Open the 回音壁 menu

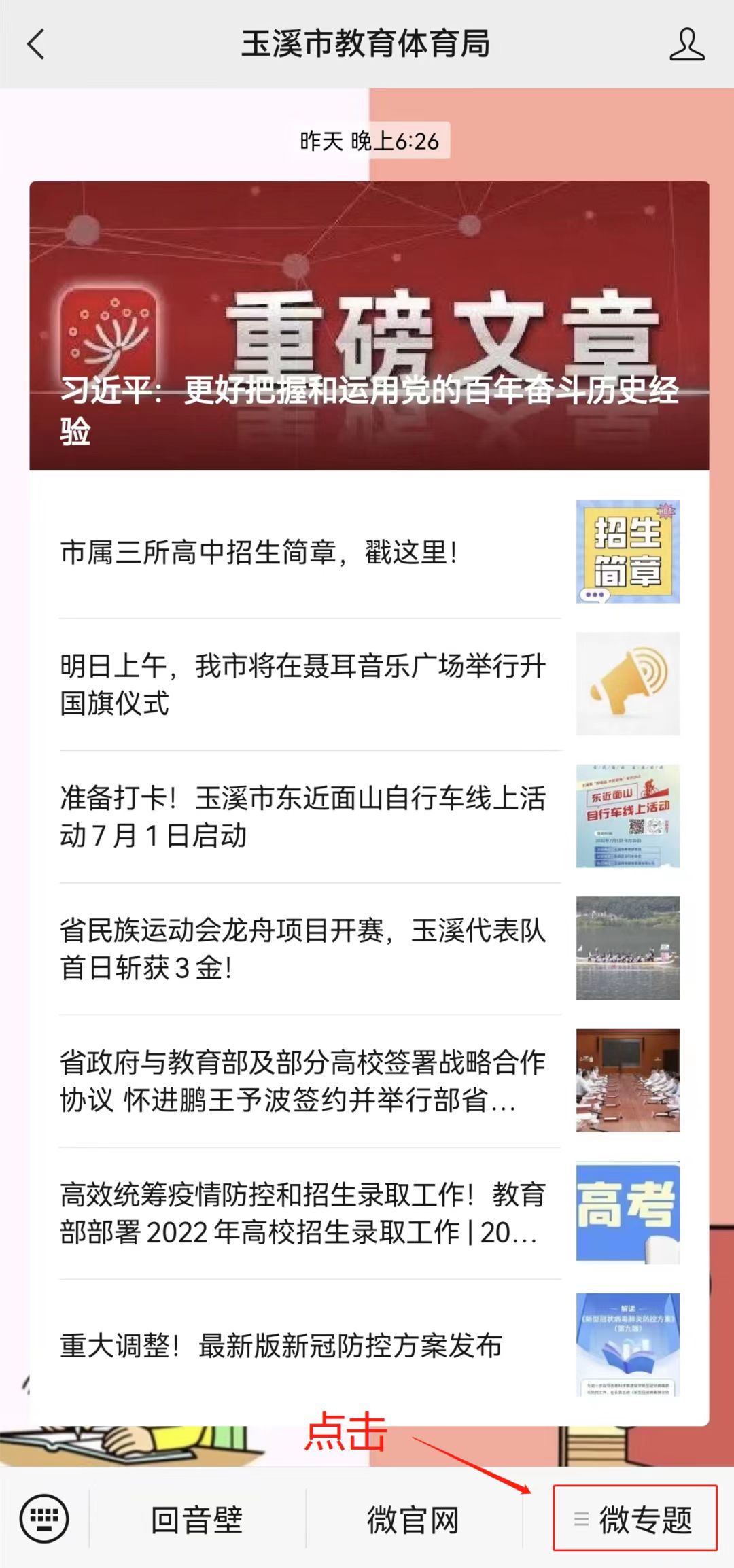pyautogui.click(x=197, y=1520)
